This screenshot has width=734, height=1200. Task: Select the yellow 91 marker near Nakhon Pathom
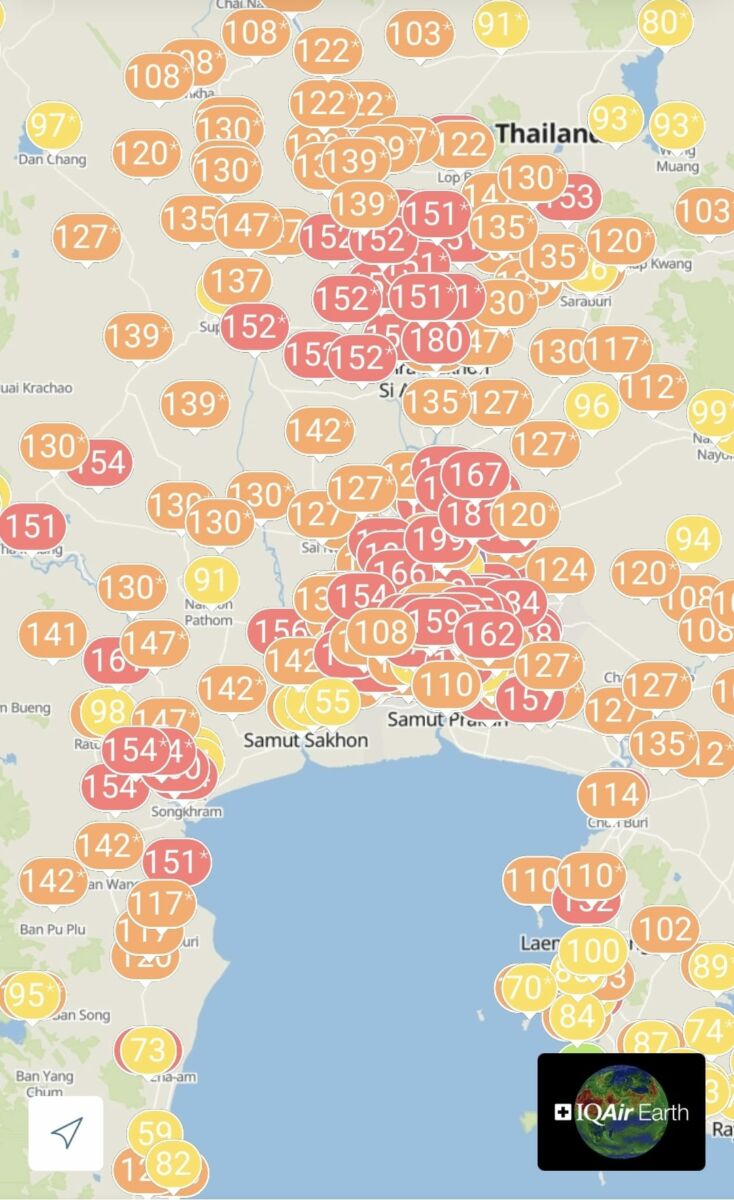tap(210, 580)
